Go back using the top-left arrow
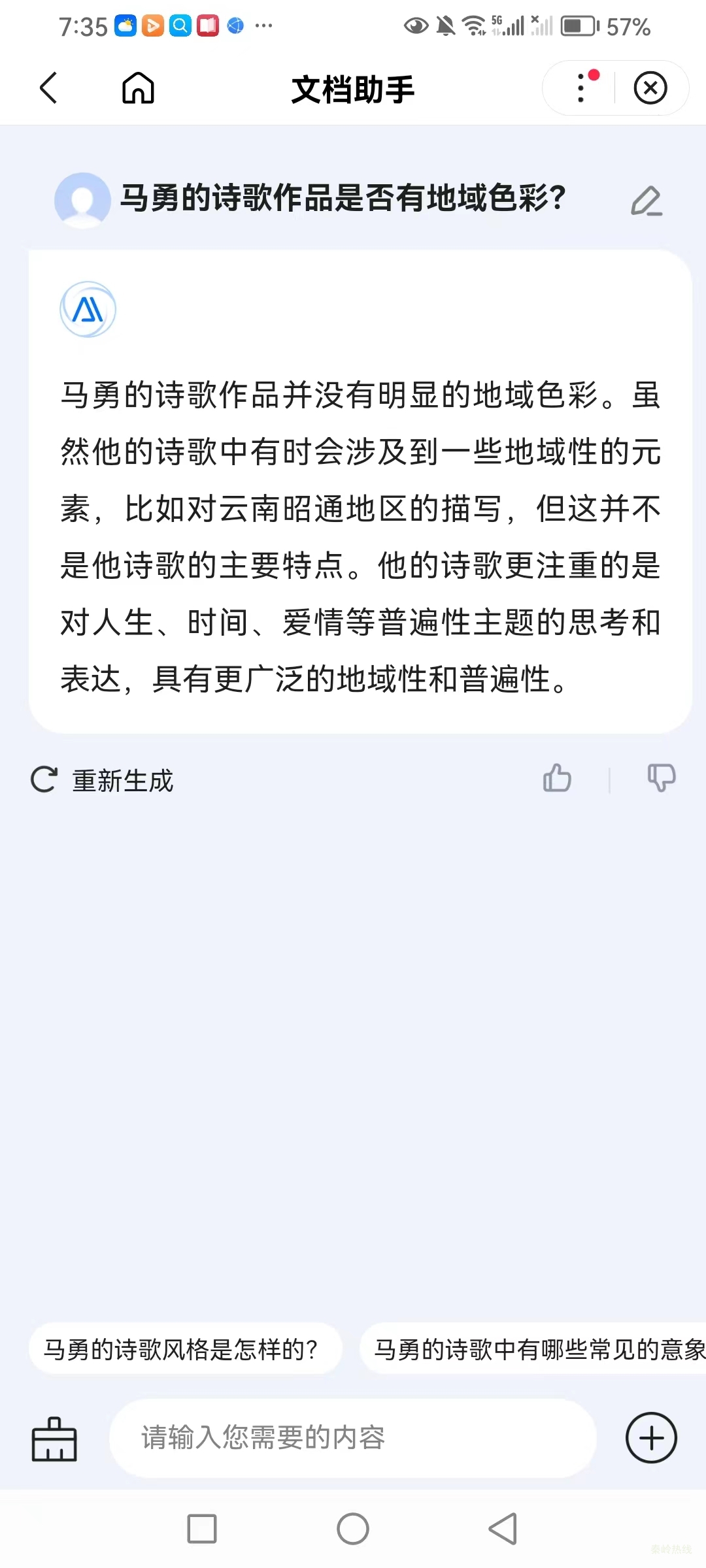Image resolution: width=706 pixels, height=1568 pixels. pos(49,88)
